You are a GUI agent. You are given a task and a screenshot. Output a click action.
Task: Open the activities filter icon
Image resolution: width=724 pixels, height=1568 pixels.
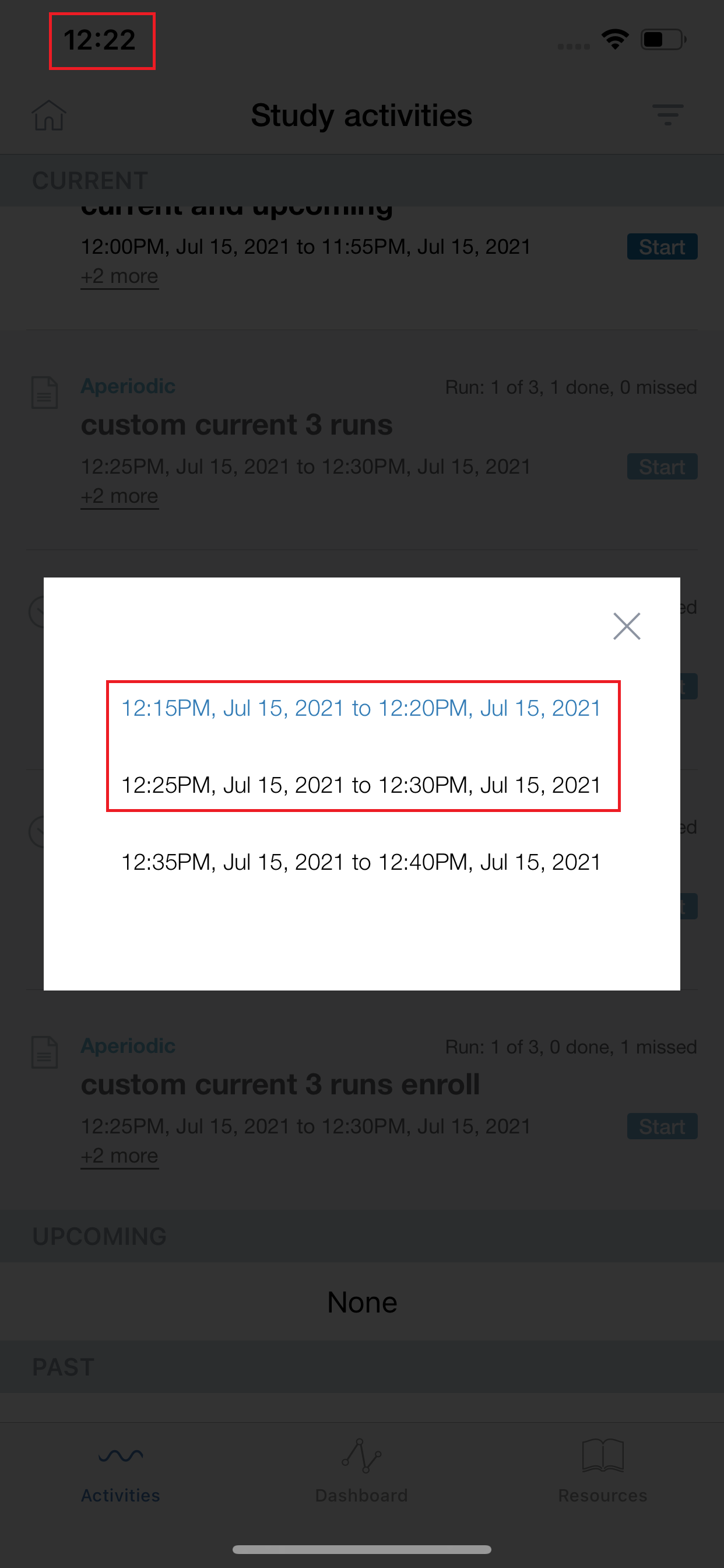point(667,114)
